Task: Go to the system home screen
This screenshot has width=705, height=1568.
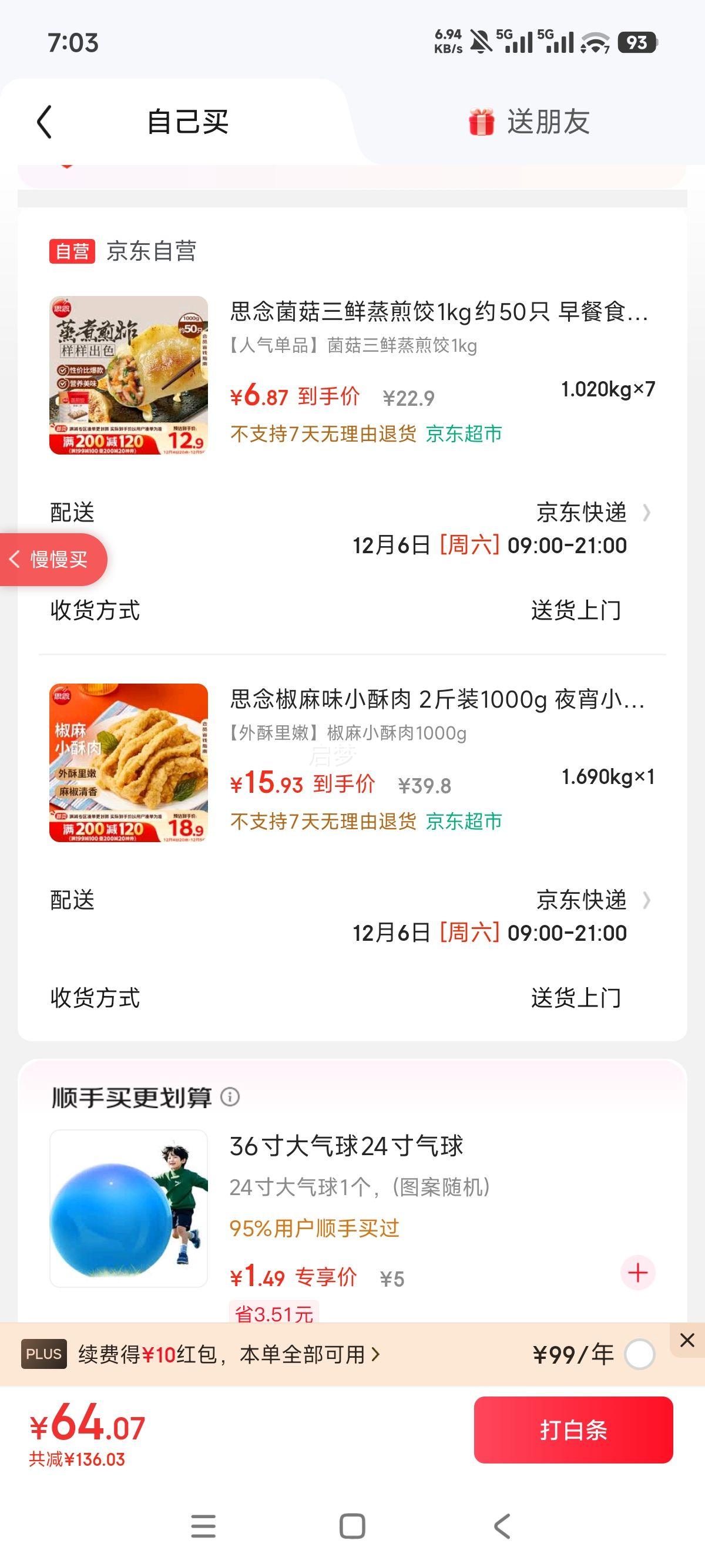Action: point(352,1526)
